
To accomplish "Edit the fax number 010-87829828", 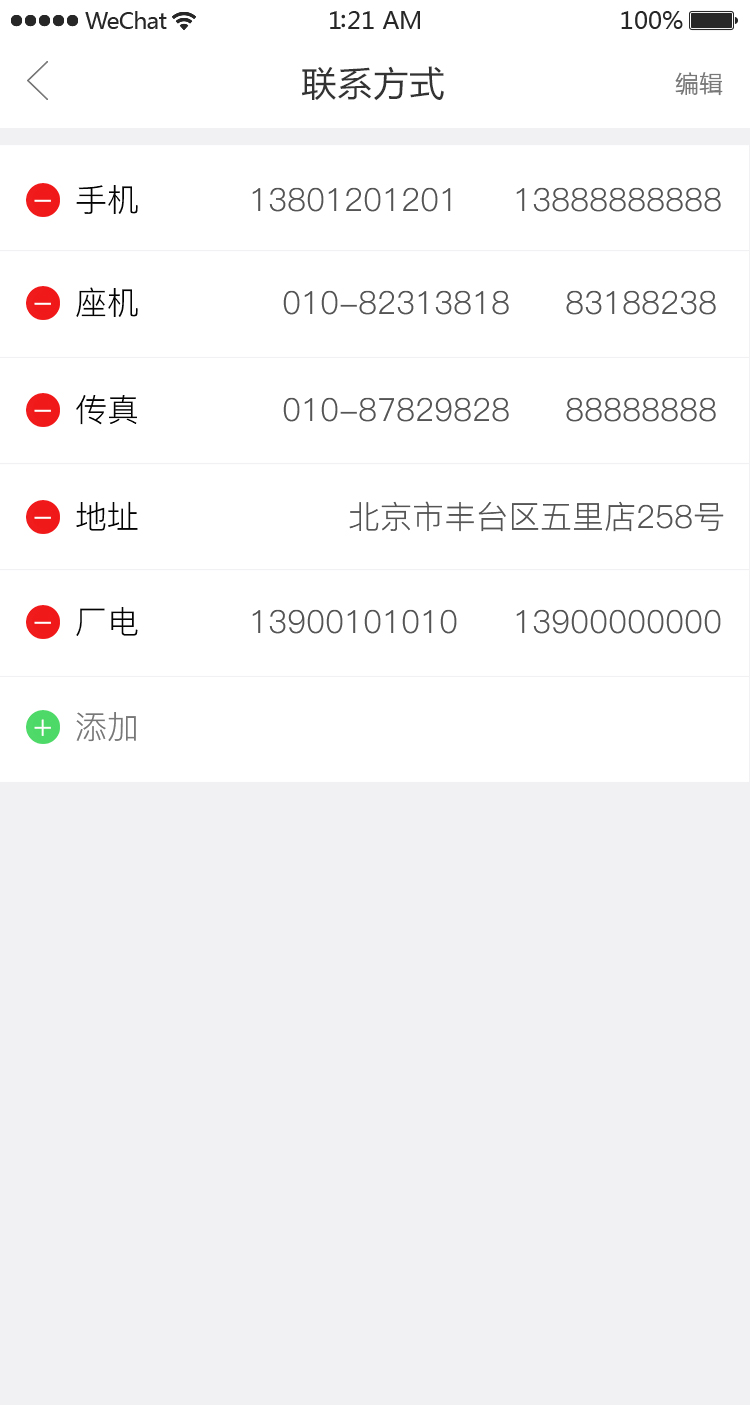I will click(x=396, y=410).
